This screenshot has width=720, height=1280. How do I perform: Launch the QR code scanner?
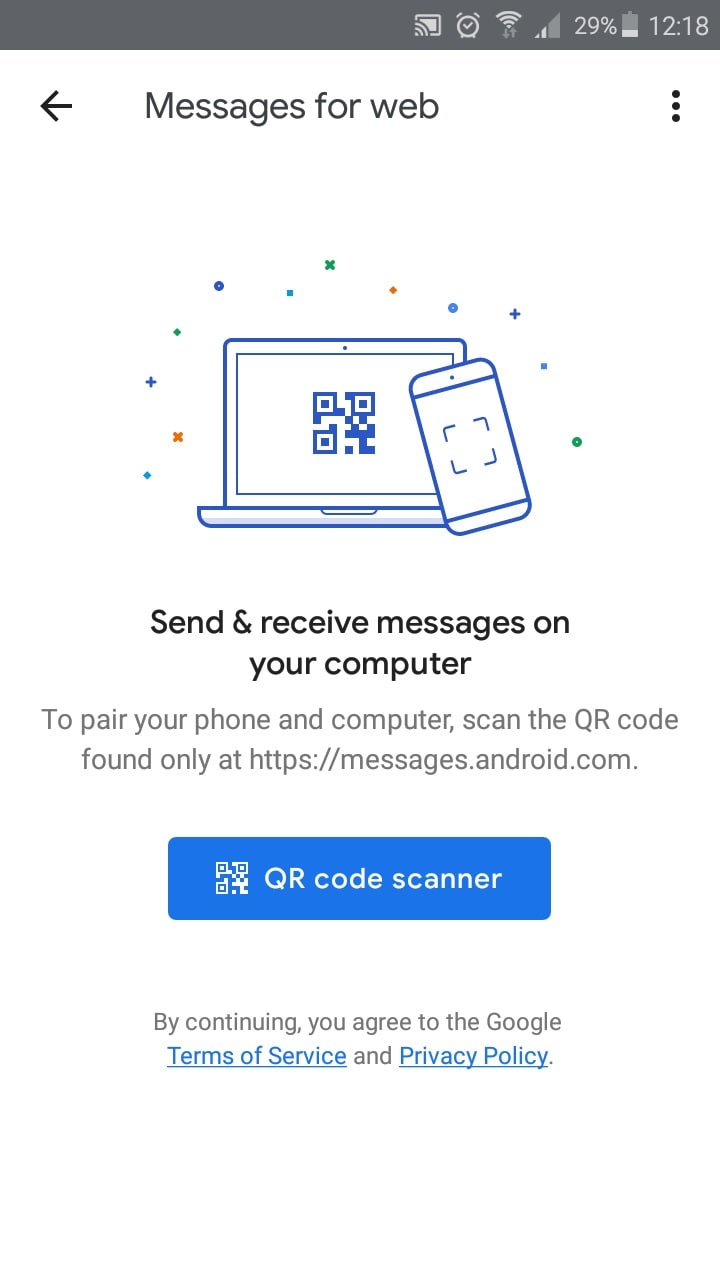(359, 878)
